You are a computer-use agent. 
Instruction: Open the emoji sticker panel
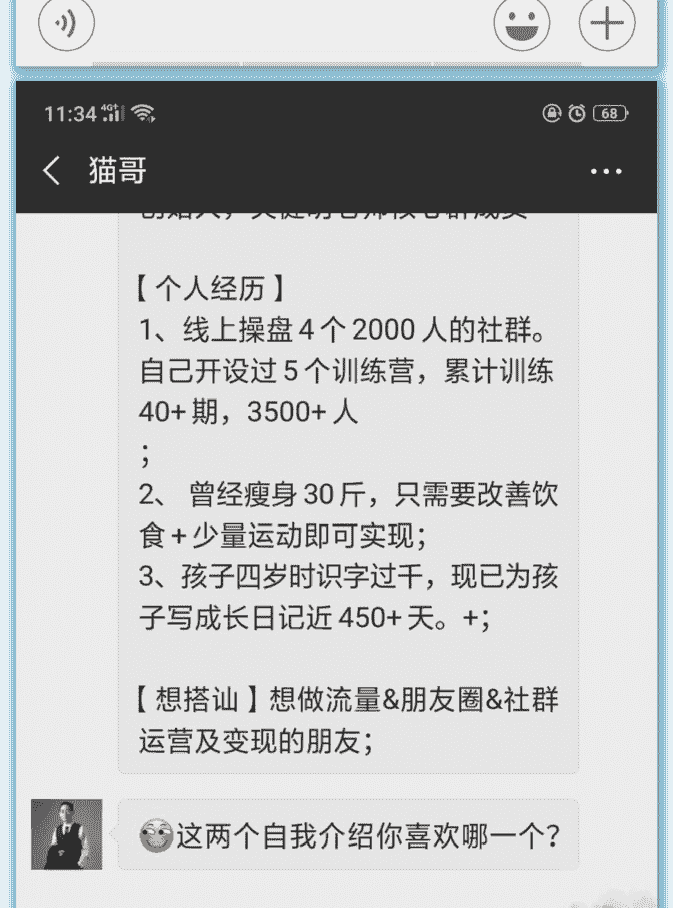(x=521, y=25)
